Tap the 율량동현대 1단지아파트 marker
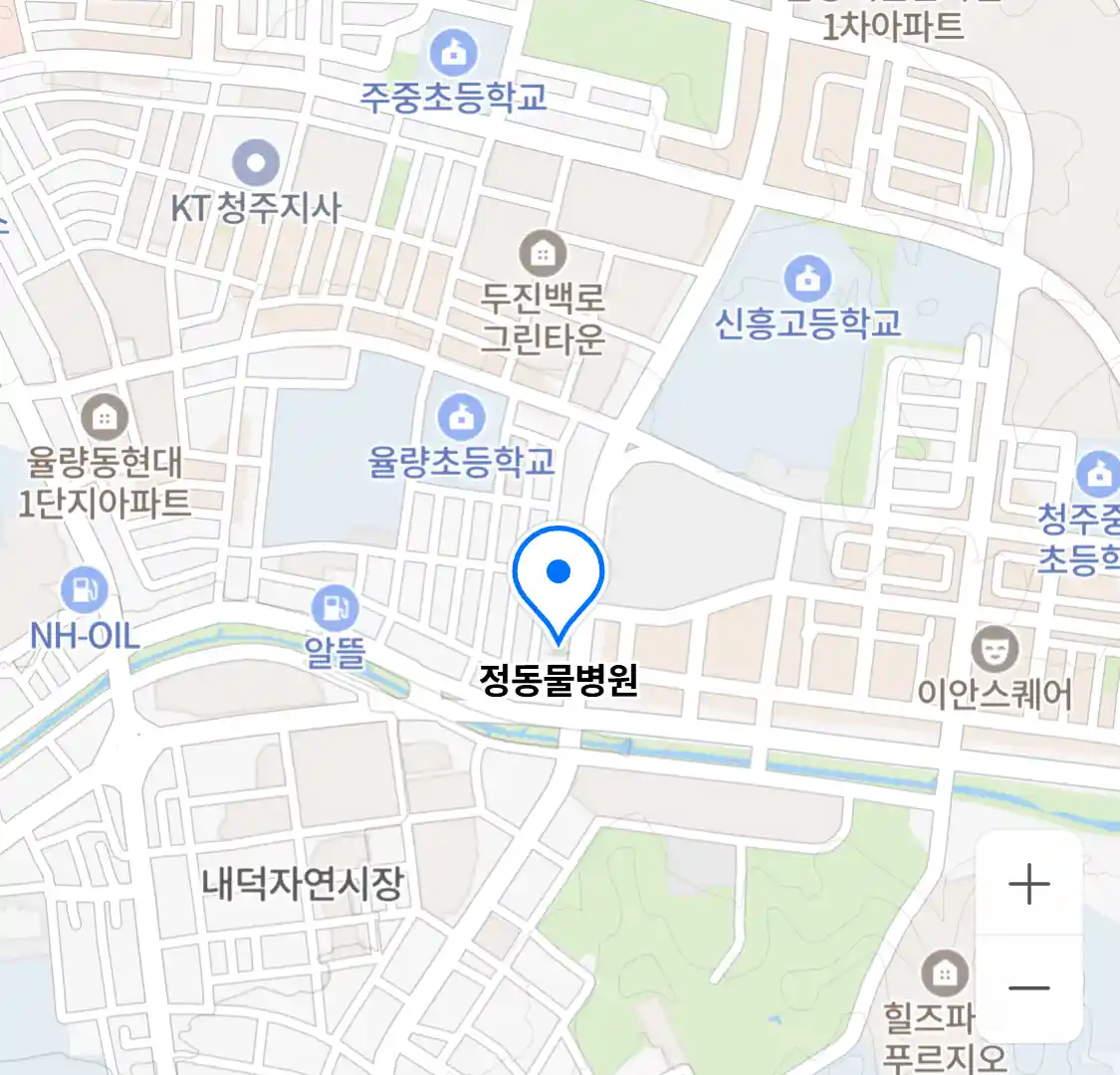Image resolution: width=1120 pixels, height=1075 pixels. tap(104, 417)
